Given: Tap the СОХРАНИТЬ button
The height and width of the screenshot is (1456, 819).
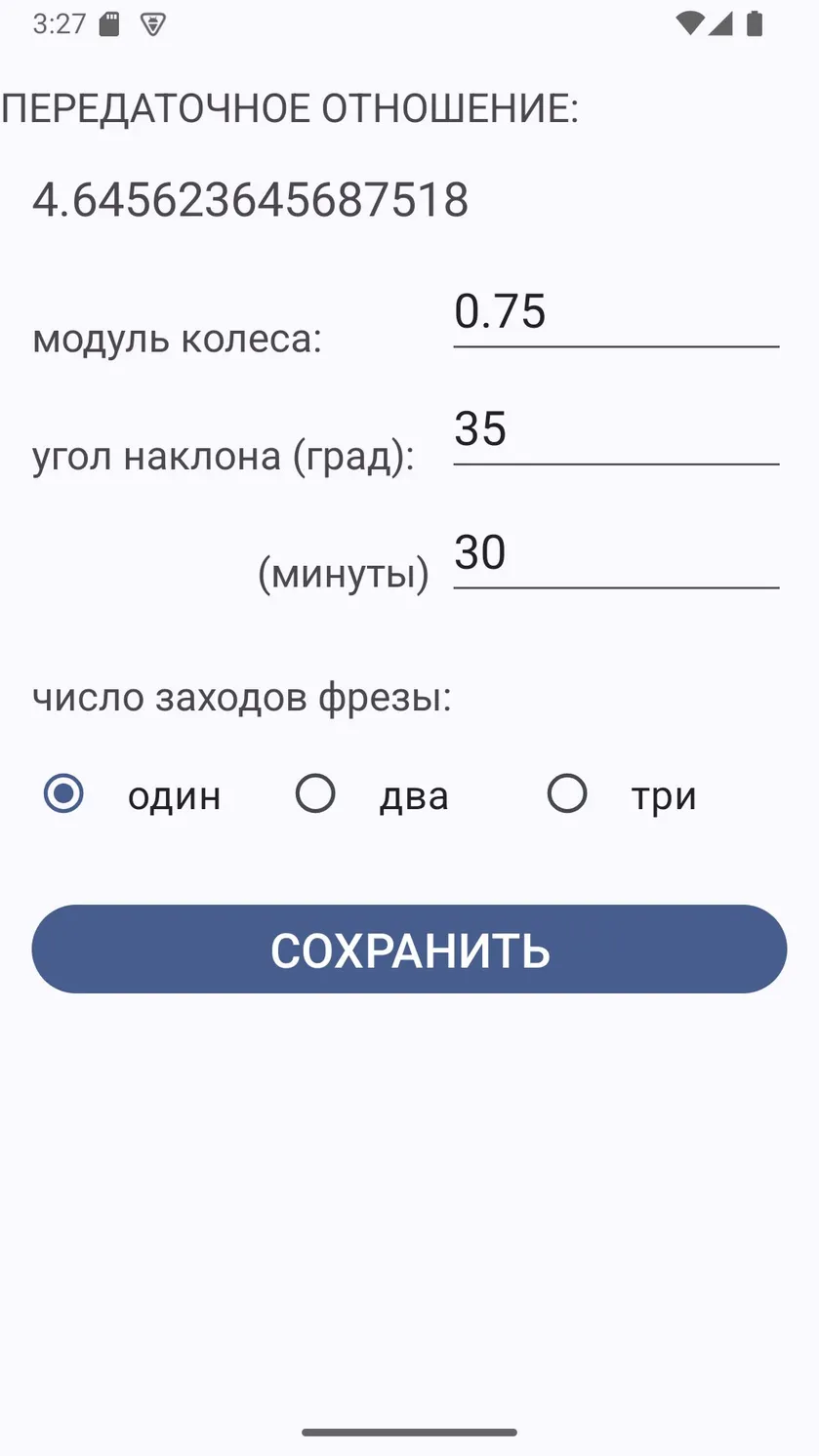Looking at the screenshot, I should click(409, 950).
